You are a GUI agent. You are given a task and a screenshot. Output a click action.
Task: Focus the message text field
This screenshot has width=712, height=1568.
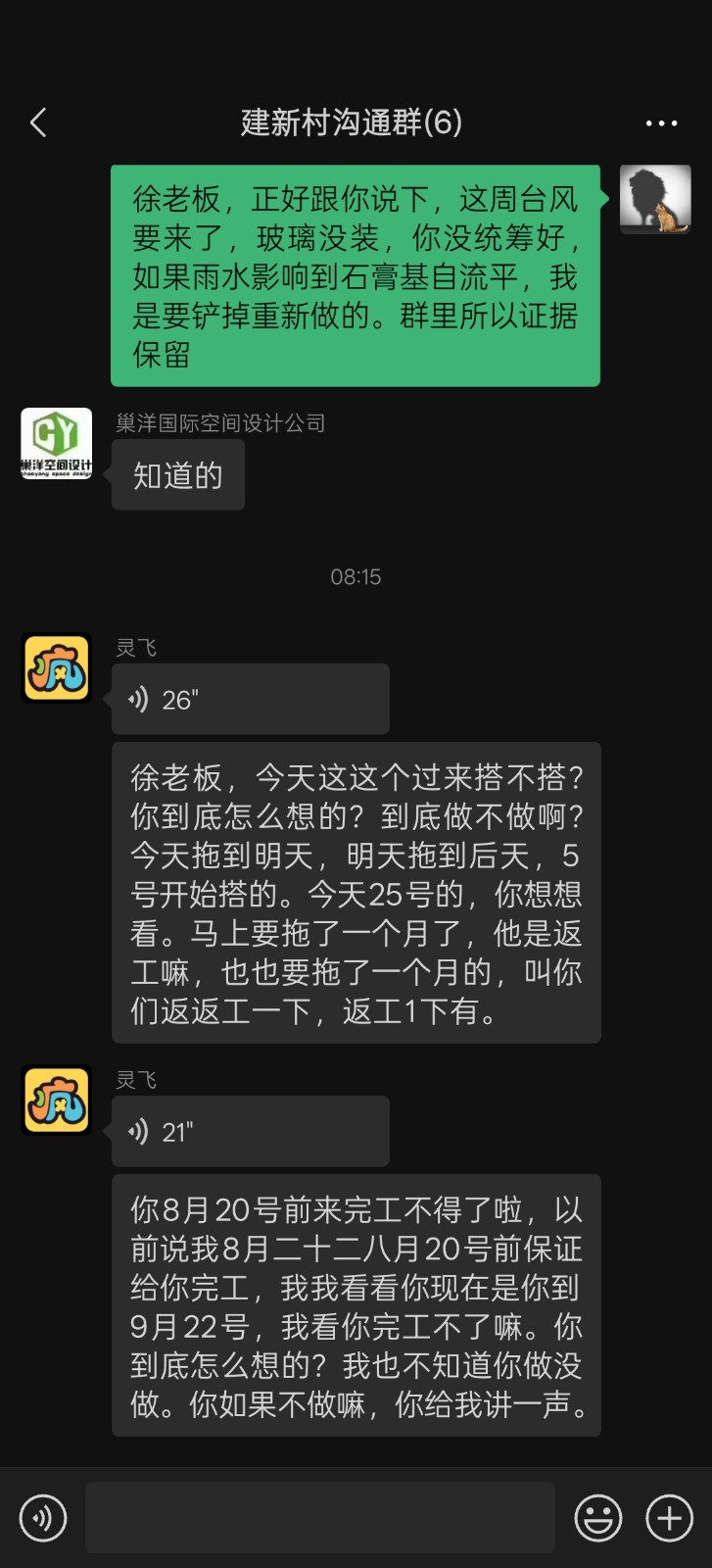click(x=319, y=1518)
